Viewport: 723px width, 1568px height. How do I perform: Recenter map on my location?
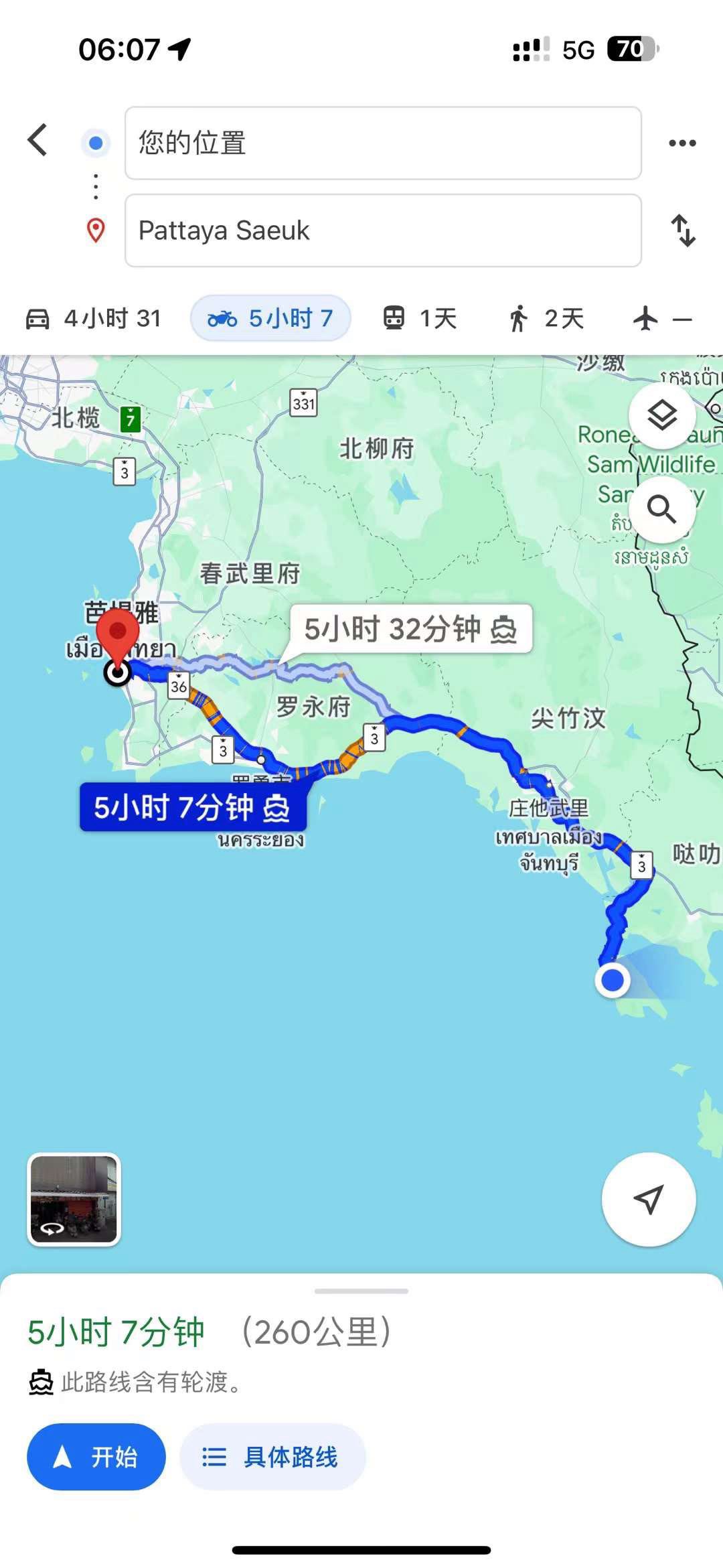(x=648, y=1200)
